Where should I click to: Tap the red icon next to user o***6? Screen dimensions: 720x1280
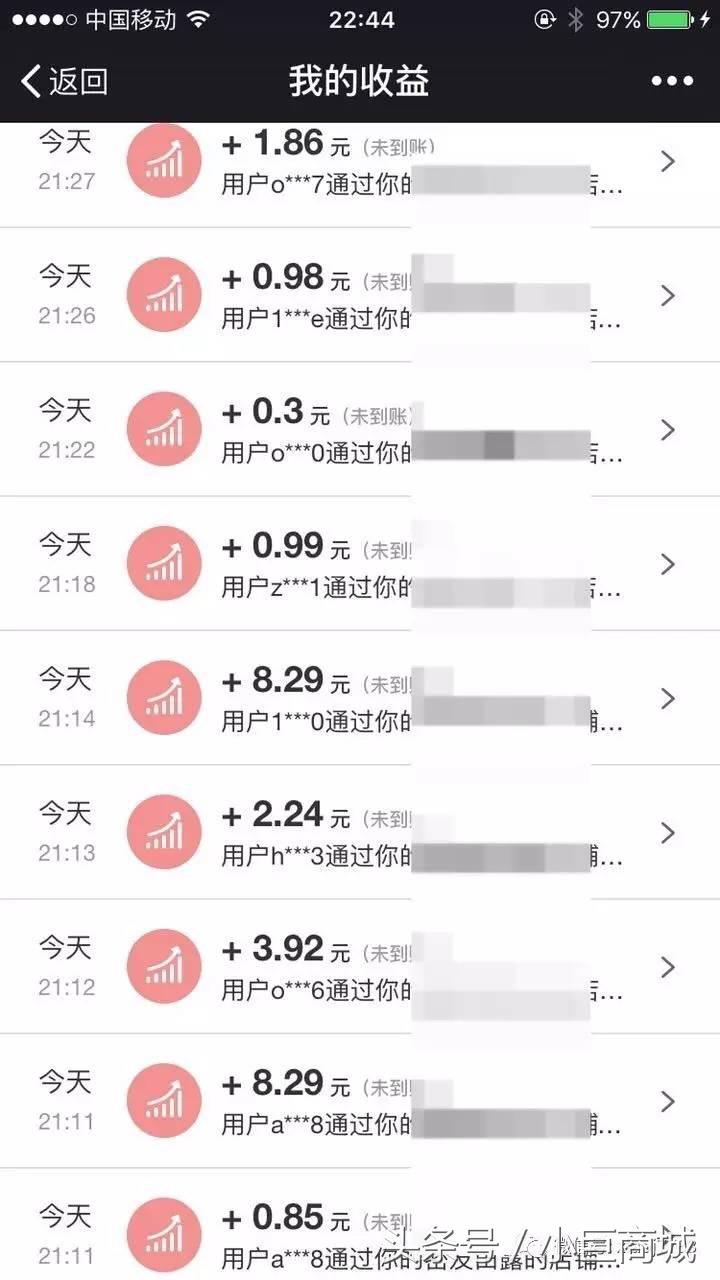[x=163, y=965]
